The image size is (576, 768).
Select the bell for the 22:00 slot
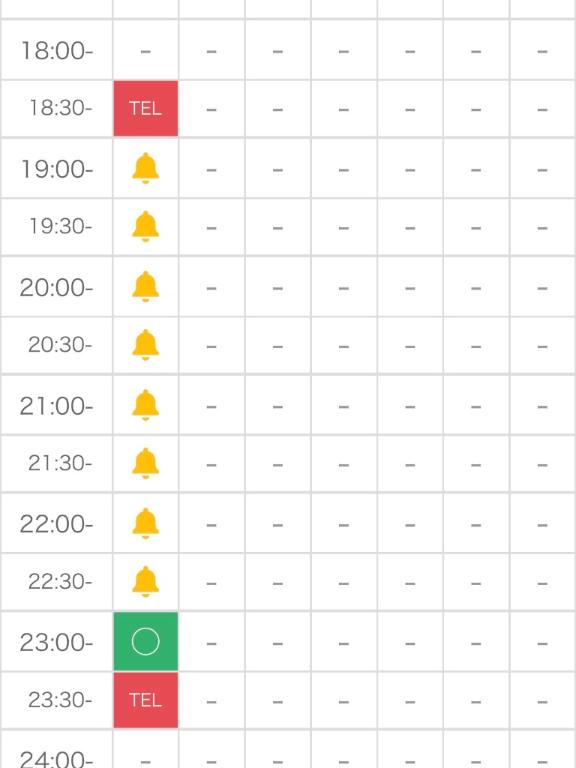(145, 524)
